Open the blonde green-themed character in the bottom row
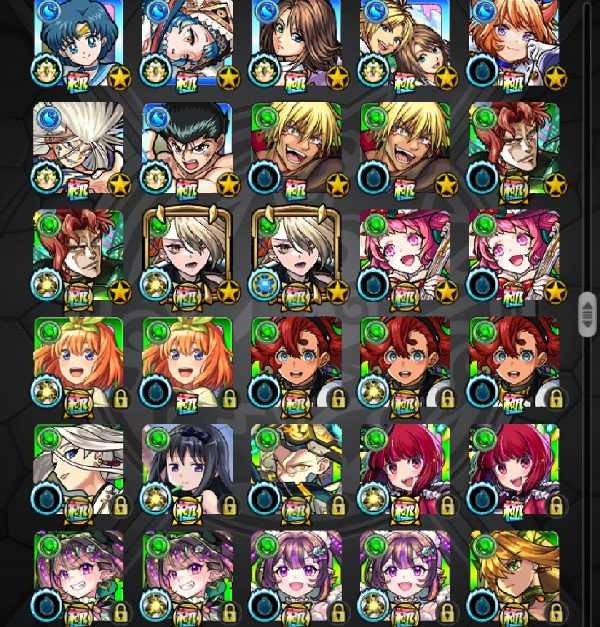This screenshot has width=600, height=627. [514, 576]
